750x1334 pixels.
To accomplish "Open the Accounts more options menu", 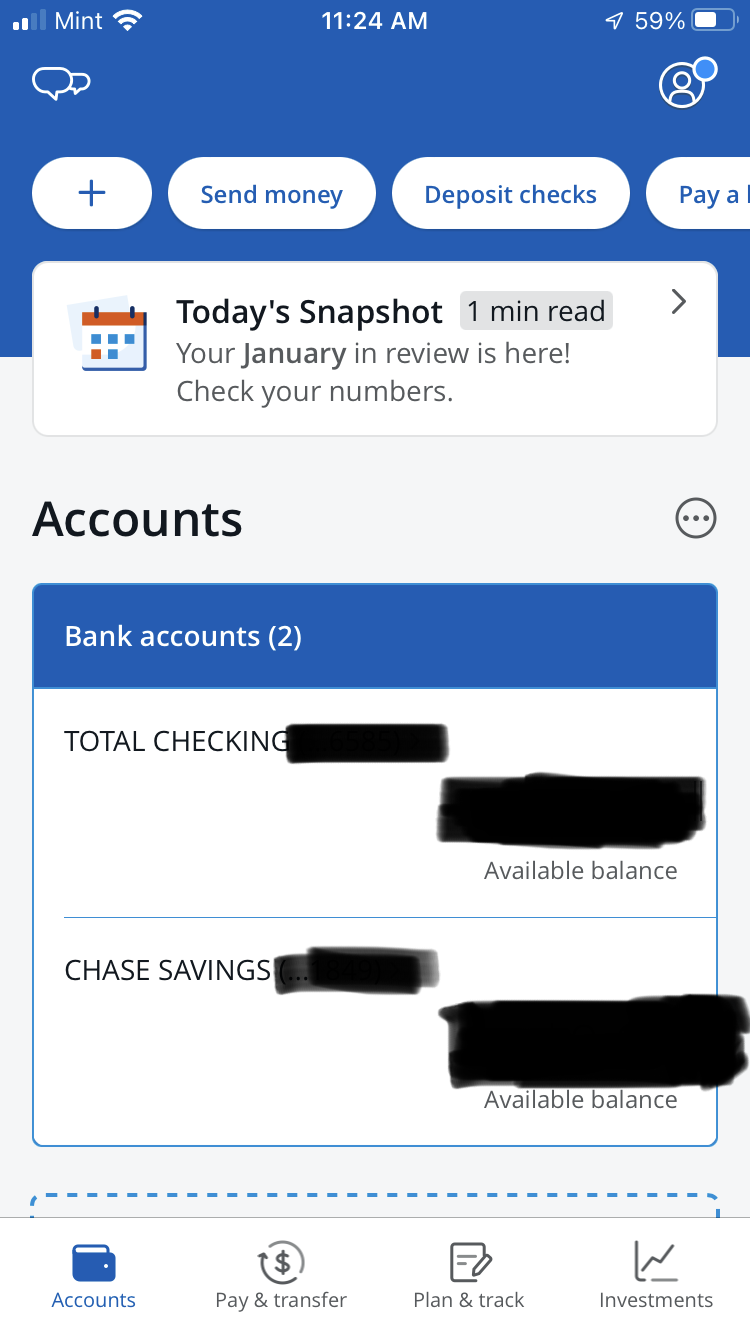I will (696, 519).
